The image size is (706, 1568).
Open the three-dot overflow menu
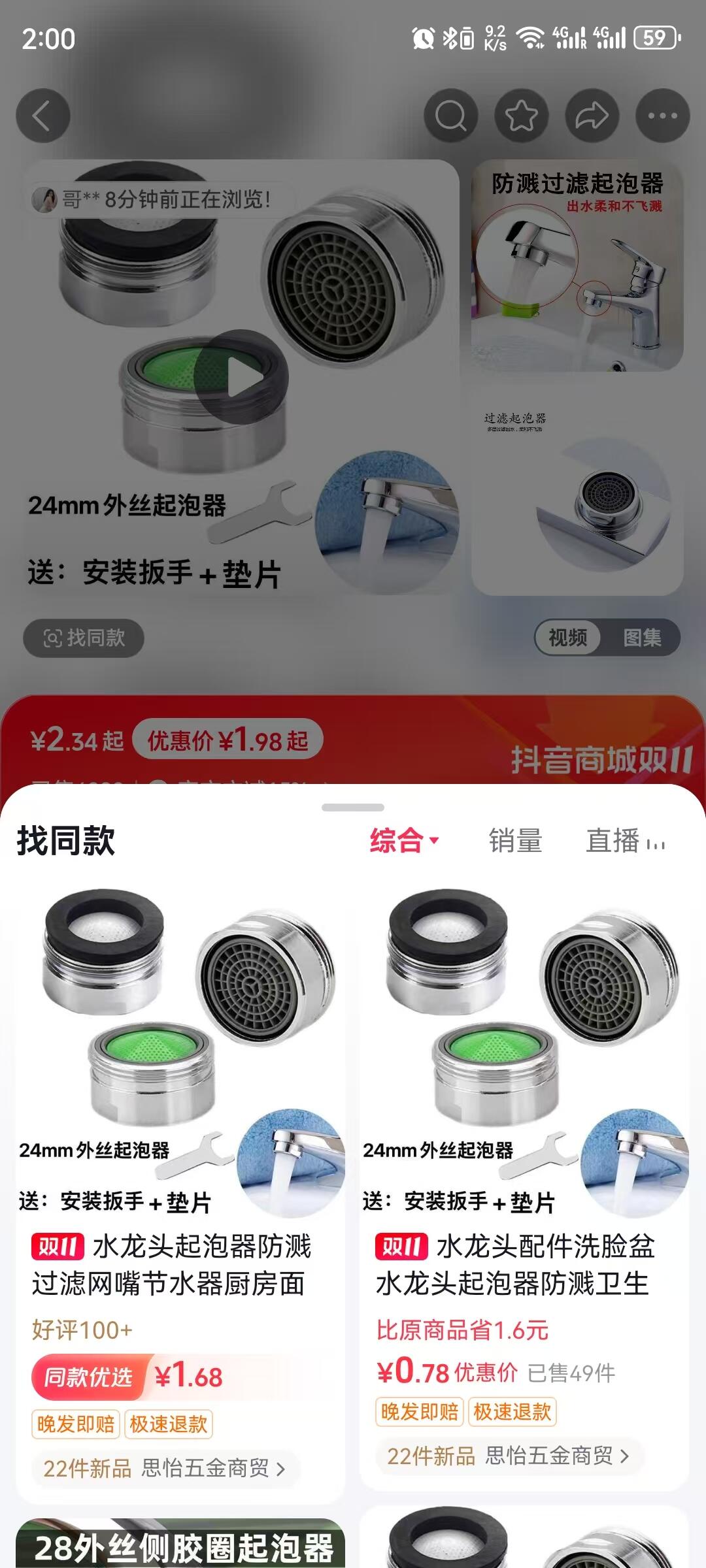point(662,116)
